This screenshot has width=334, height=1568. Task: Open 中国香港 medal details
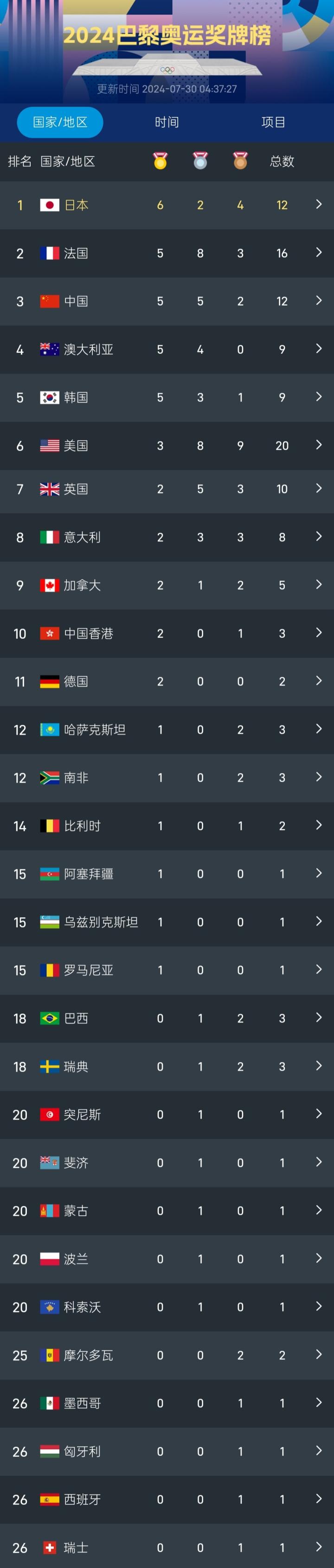pyautogui.click(x=167, y=633)
